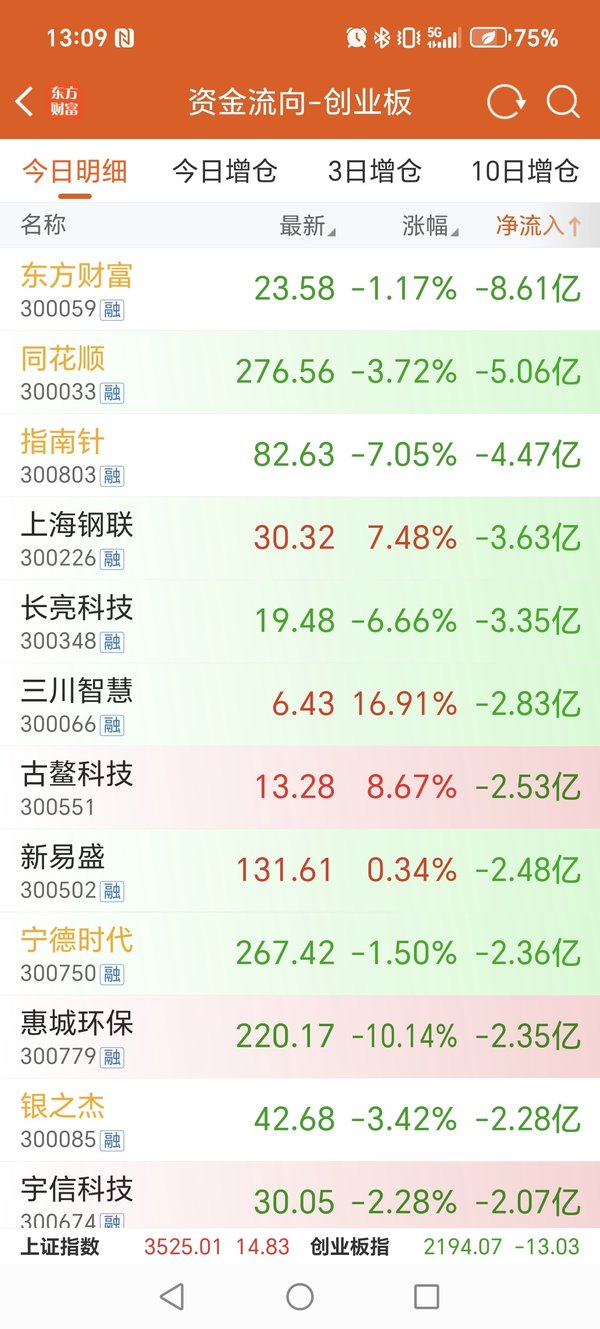Switch to the 3日增仓 tab
This screenshot has height=1329, width=600.
(x=375, y=171)
